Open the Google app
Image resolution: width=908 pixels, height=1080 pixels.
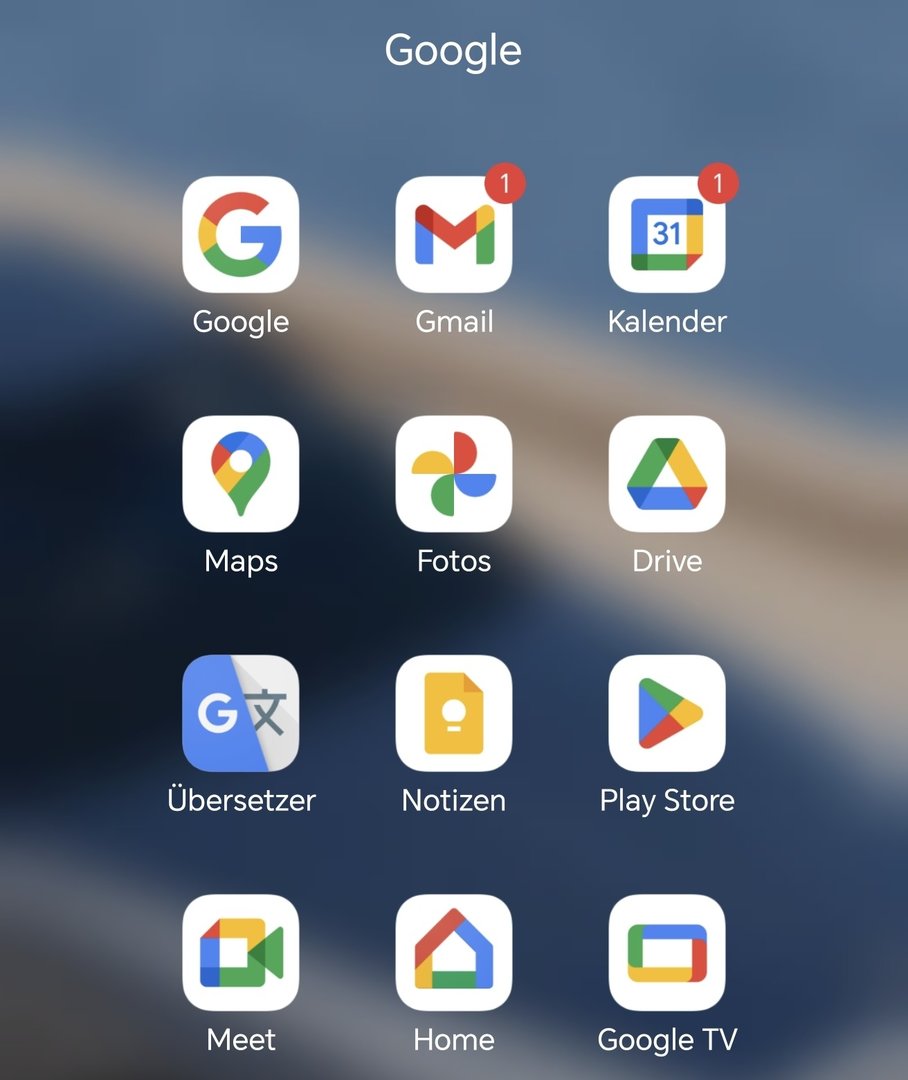pyautogui.click(x=240, y=235)
